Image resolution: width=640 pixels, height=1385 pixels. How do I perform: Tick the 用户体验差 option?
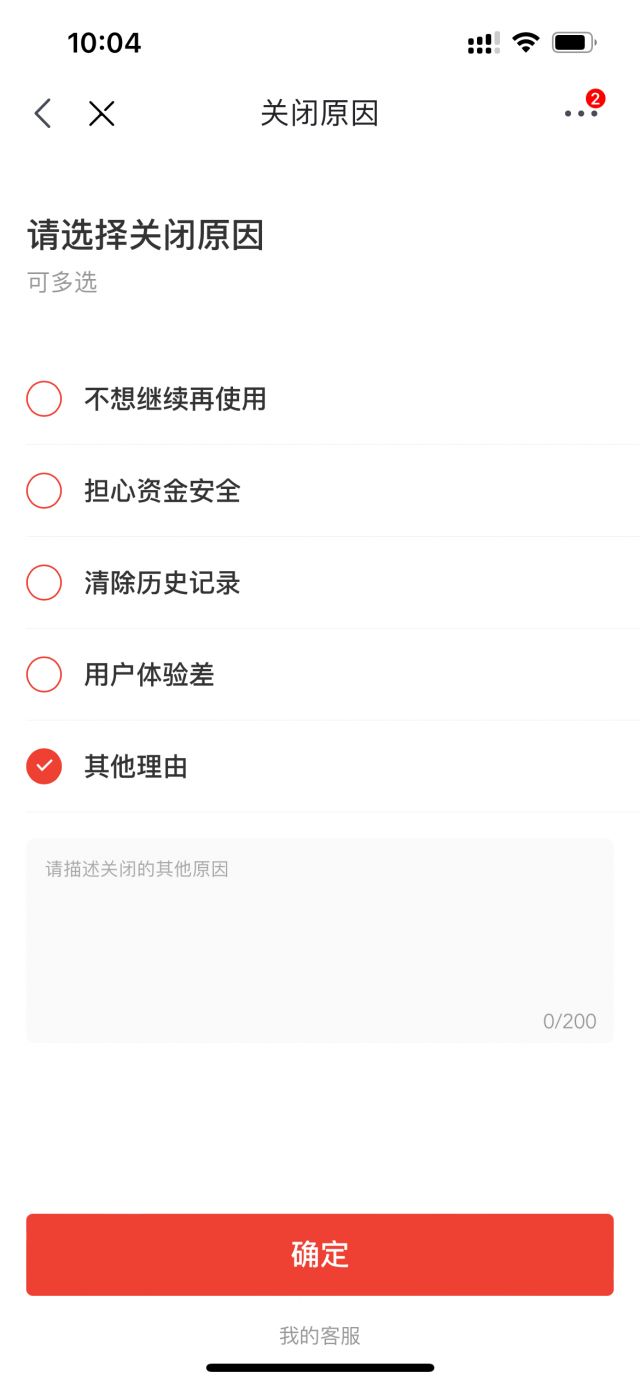click(320, 675)
